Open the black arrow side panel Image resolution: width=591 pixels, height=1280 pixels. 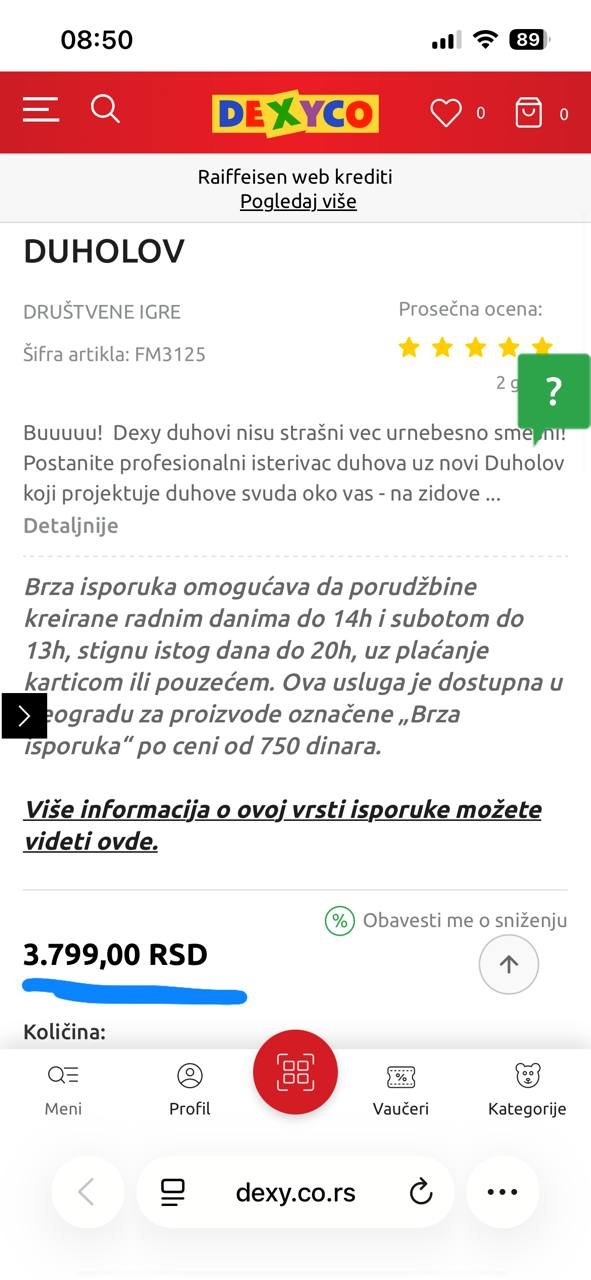pos(24,716)
